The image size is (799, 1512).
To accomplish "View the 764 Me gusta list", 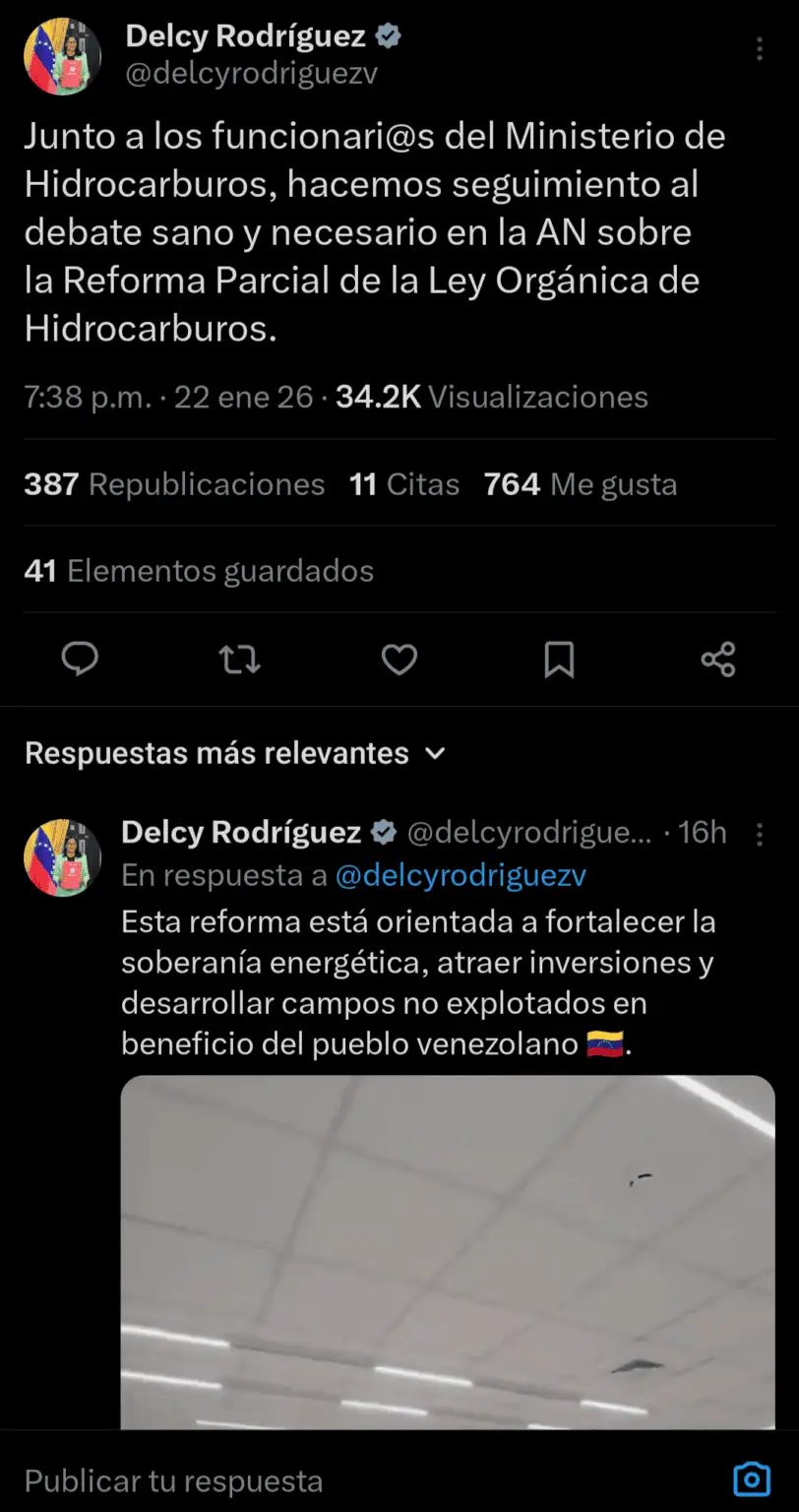I will 581,484.
